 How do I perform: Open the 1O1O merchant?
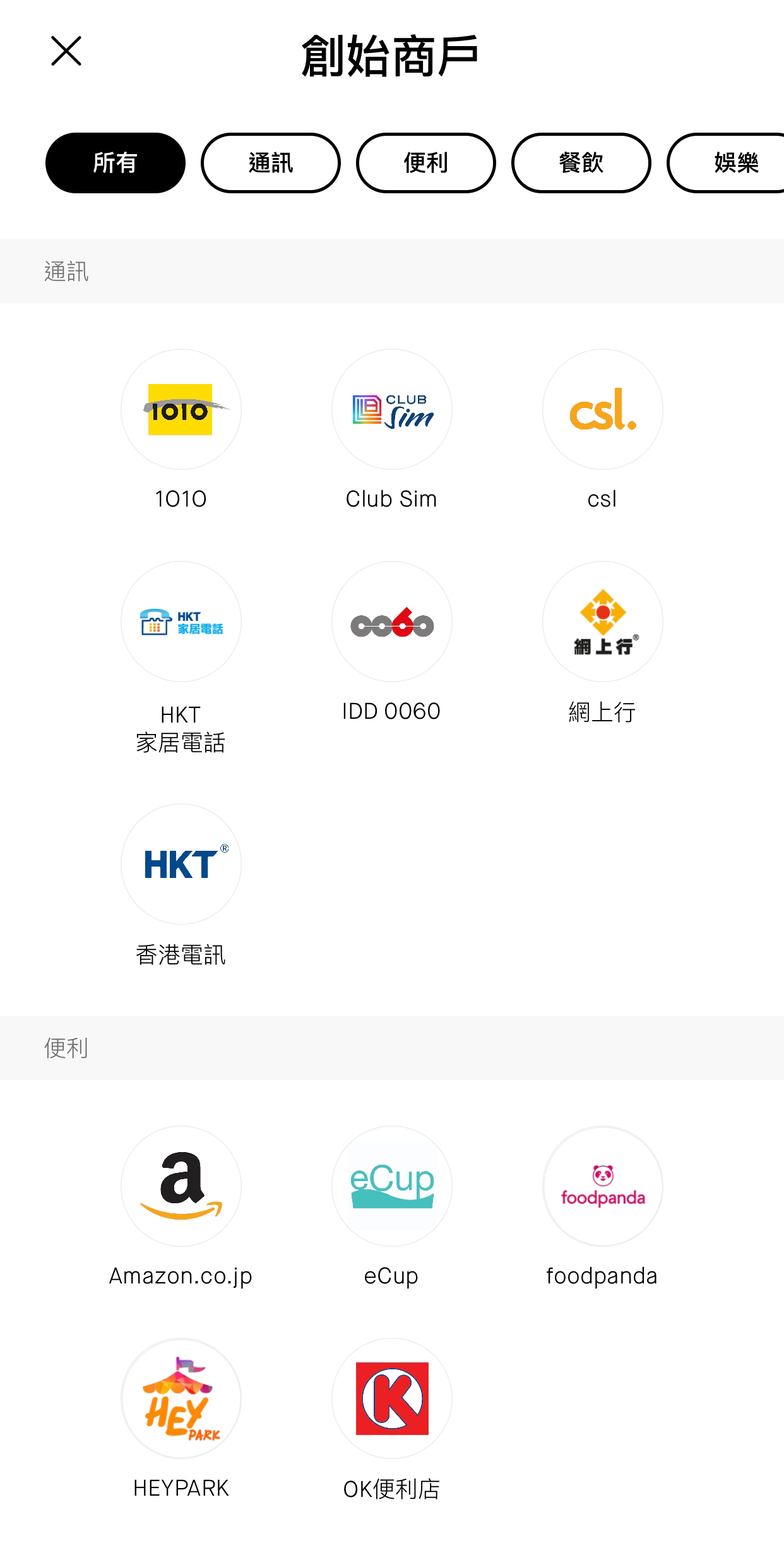[x=181, y=409]
